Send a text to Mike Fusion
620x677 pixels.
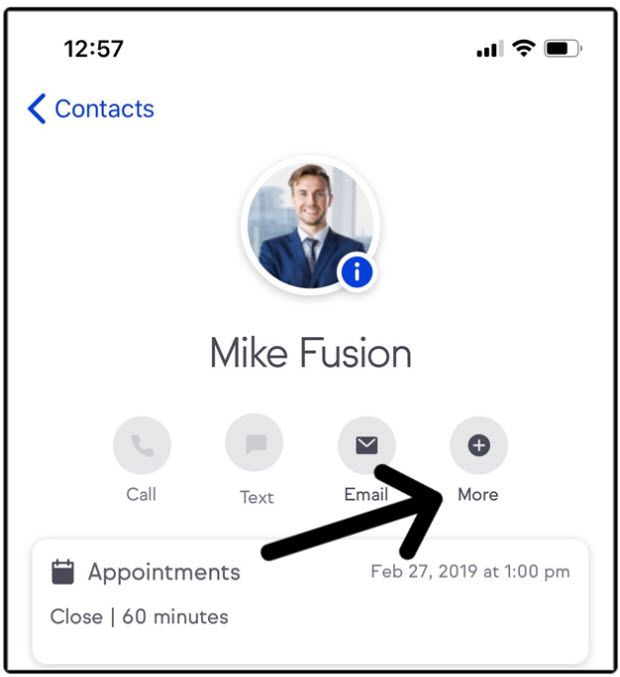coord(255,445)
